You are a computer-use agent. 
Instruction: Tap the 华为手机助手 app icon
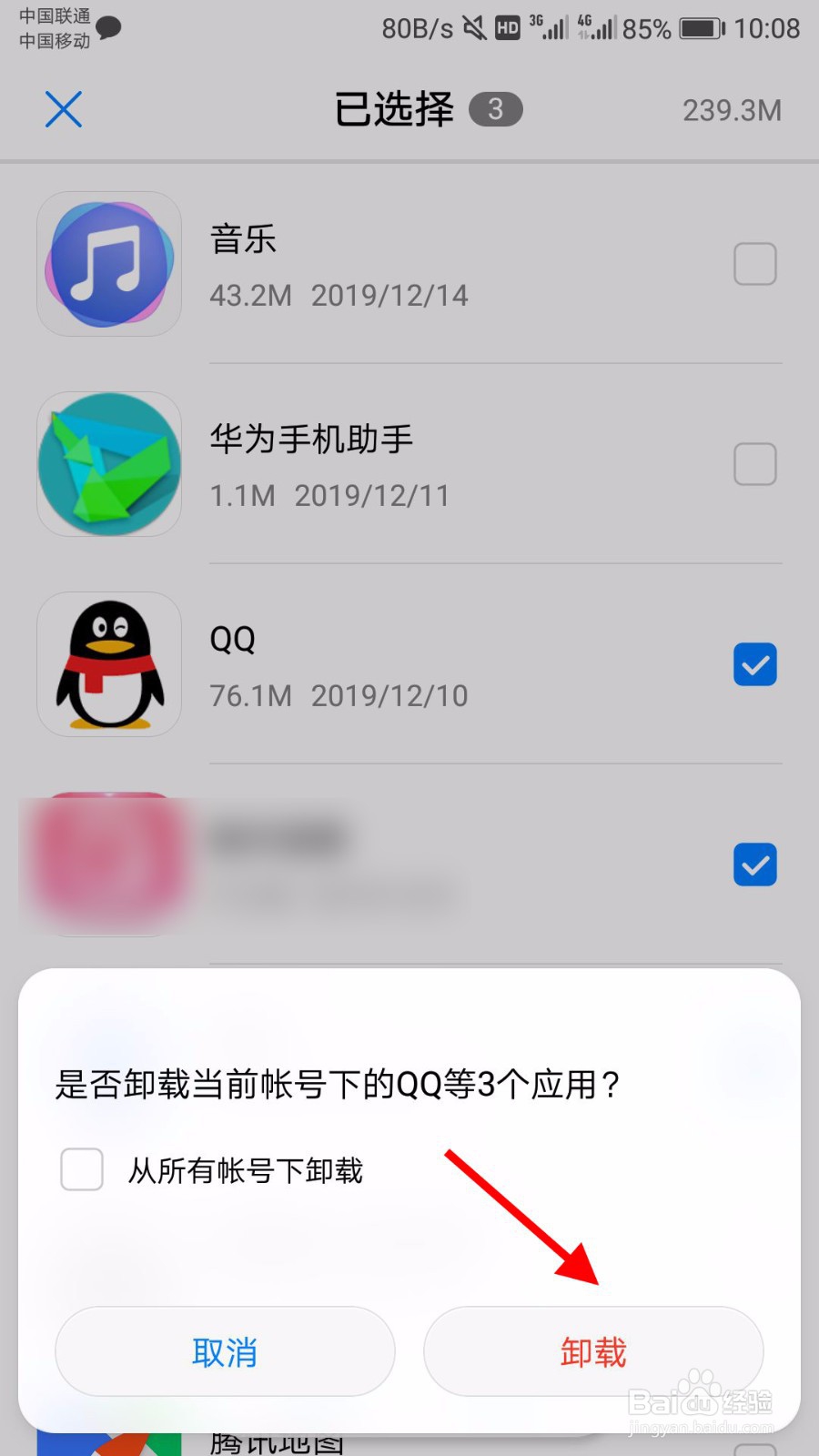click(x=109, y=464)
